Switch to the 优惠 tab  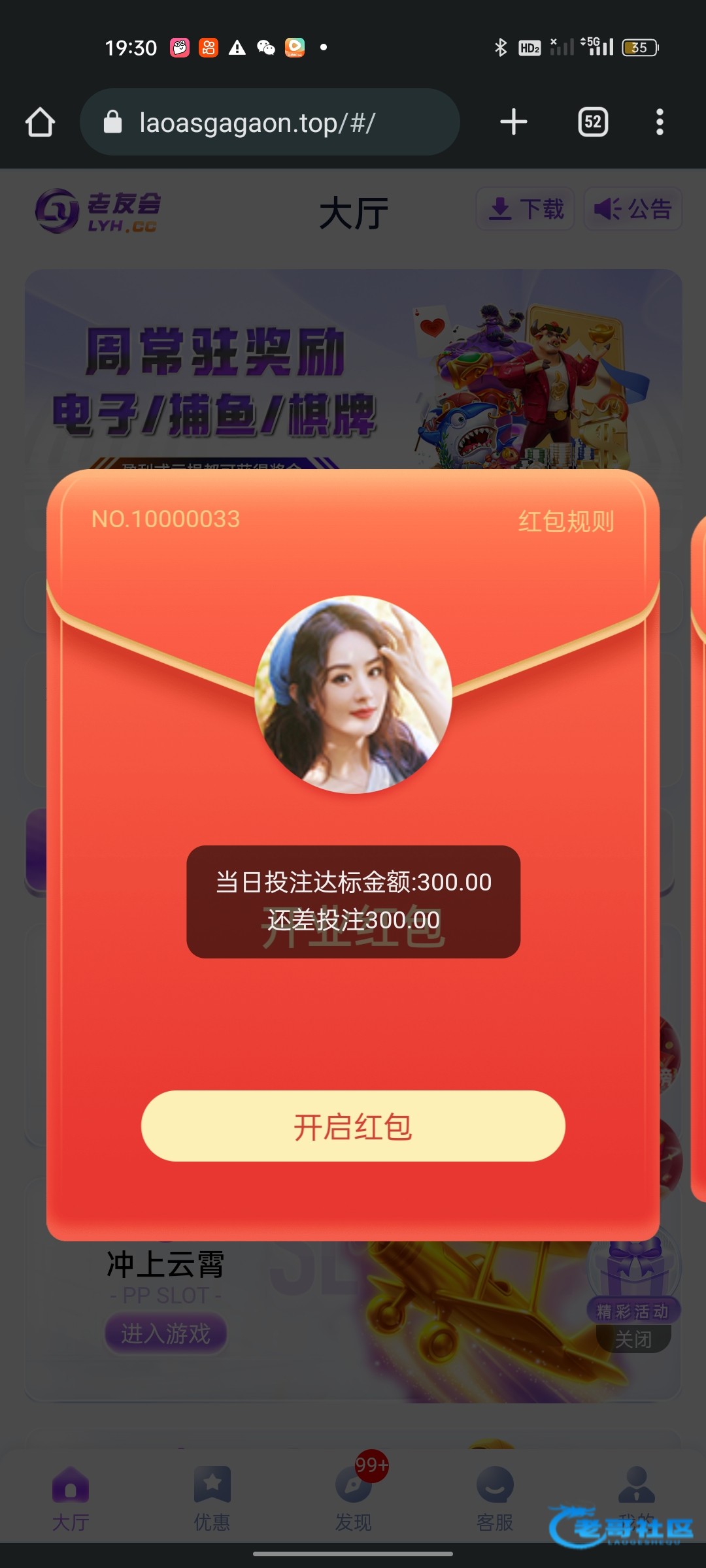click(x=212, y=1497)
